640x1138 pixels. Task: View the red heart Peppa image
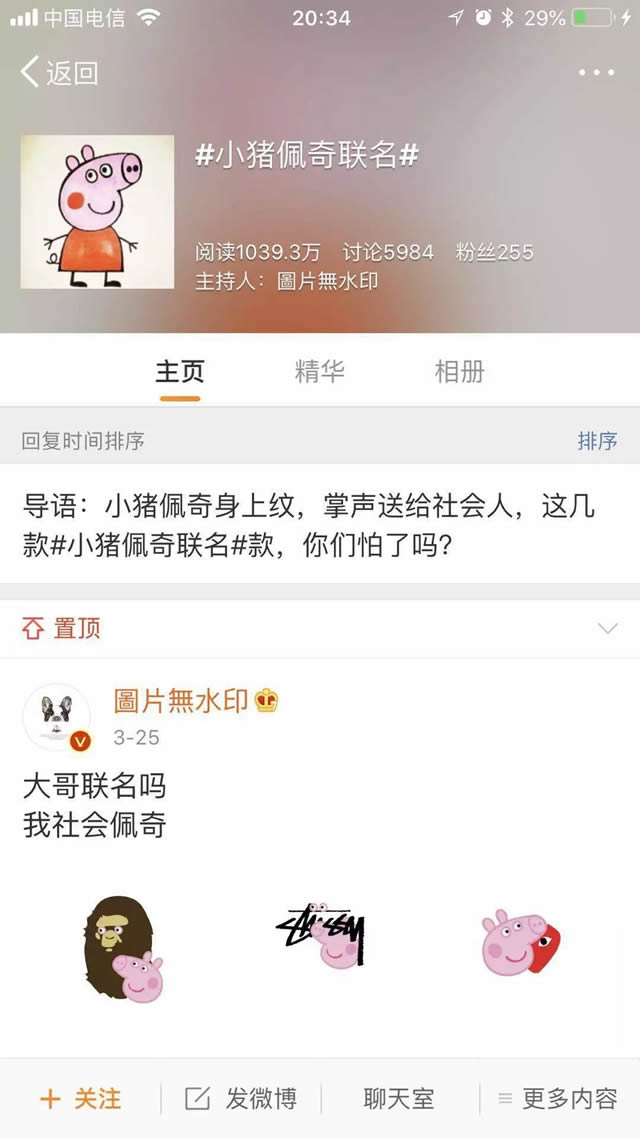pyautogui.click(x=520, y=942)
